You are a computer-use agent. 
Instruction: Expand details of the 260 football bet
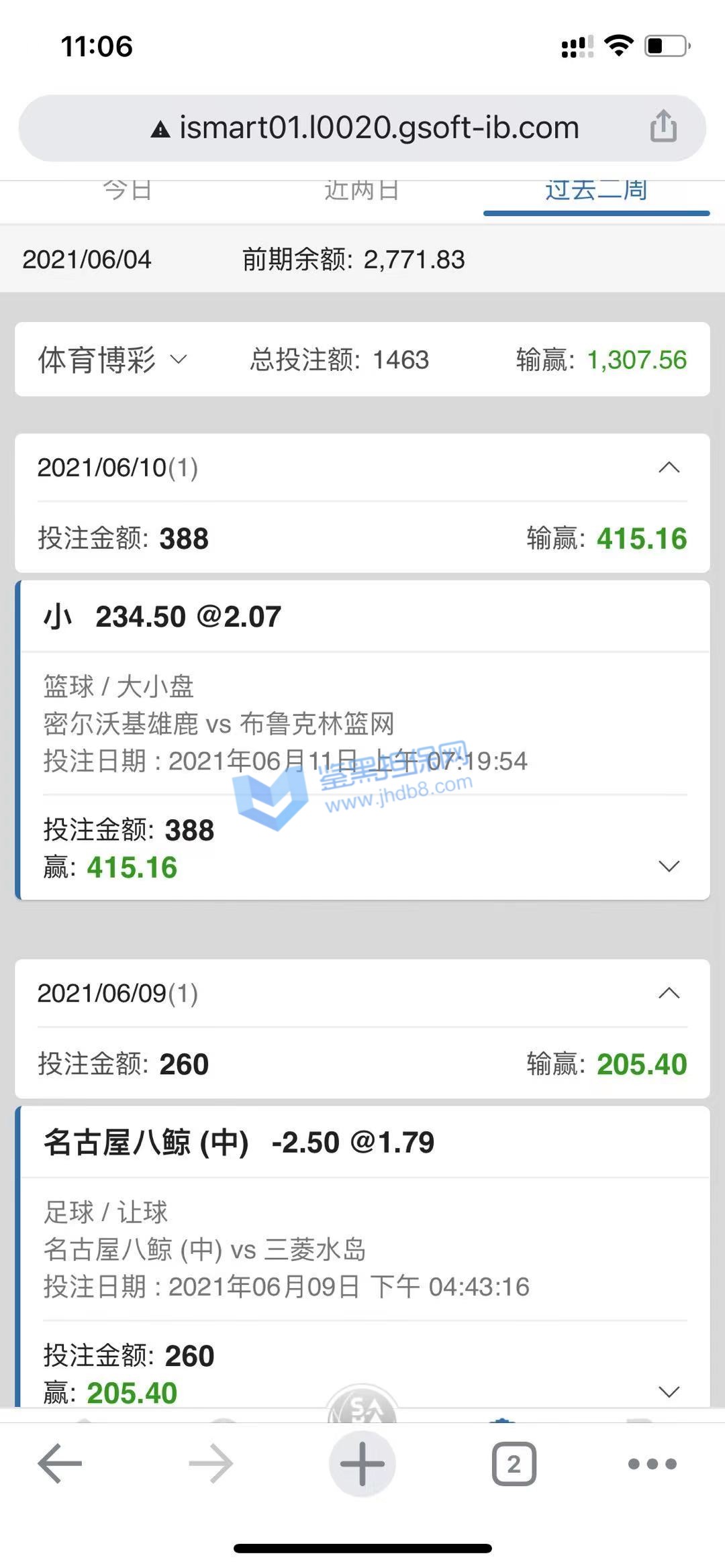pos(669,1392)
